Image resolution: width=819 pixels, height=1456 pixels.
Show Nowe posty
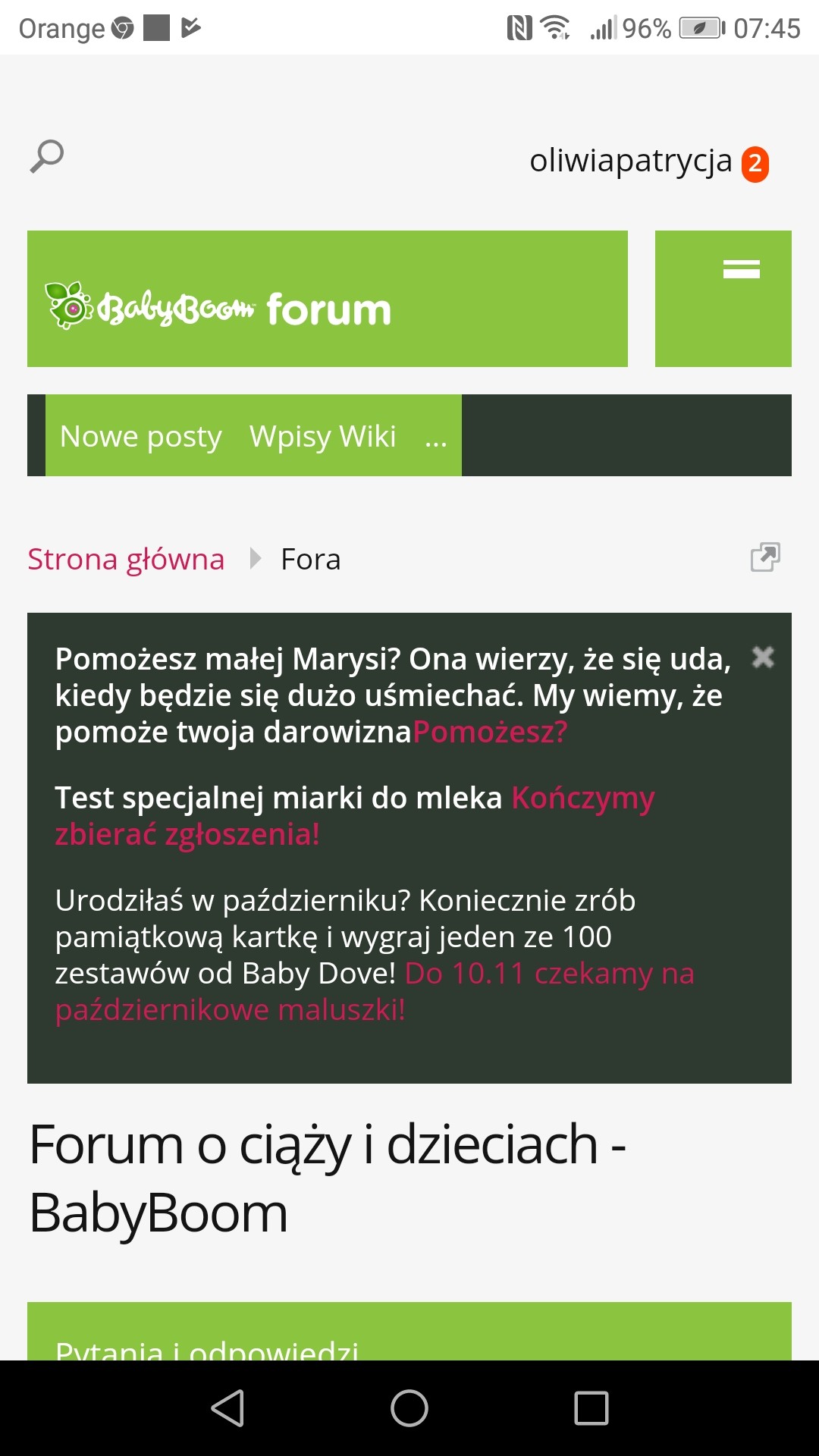141,437
